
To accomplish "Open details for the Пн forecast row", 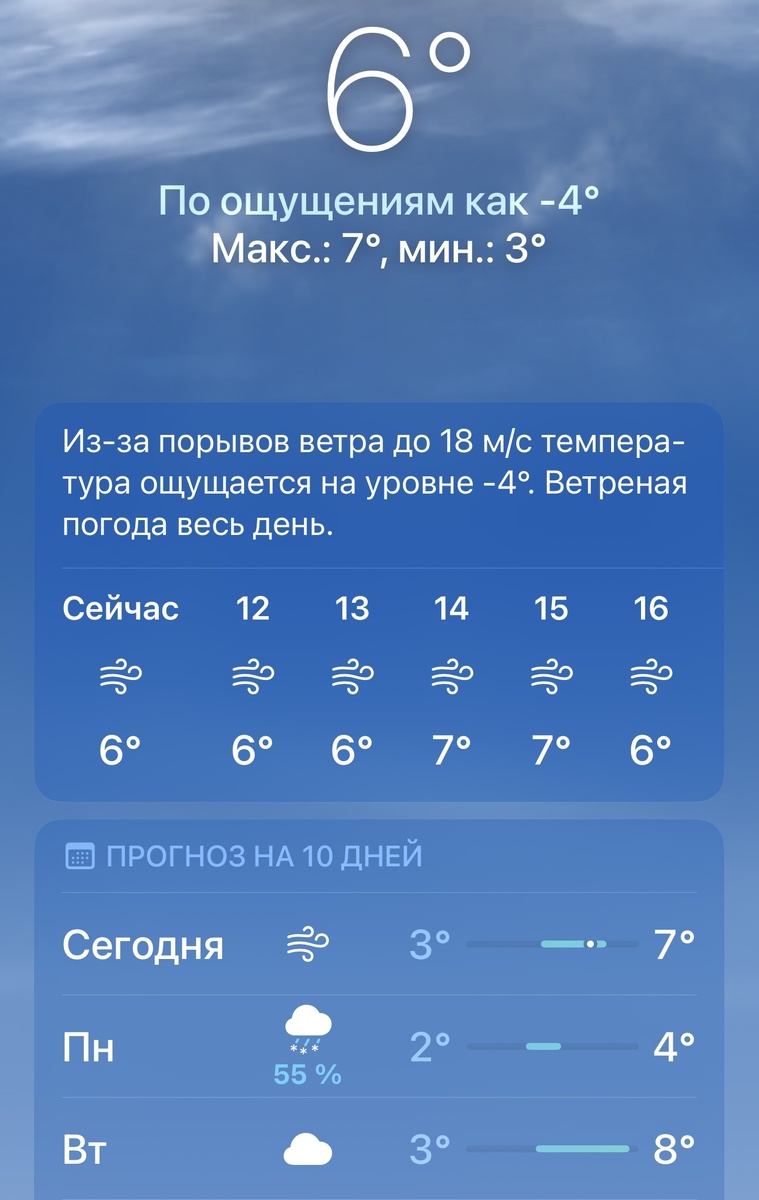I will click(x=380, y=1048).
